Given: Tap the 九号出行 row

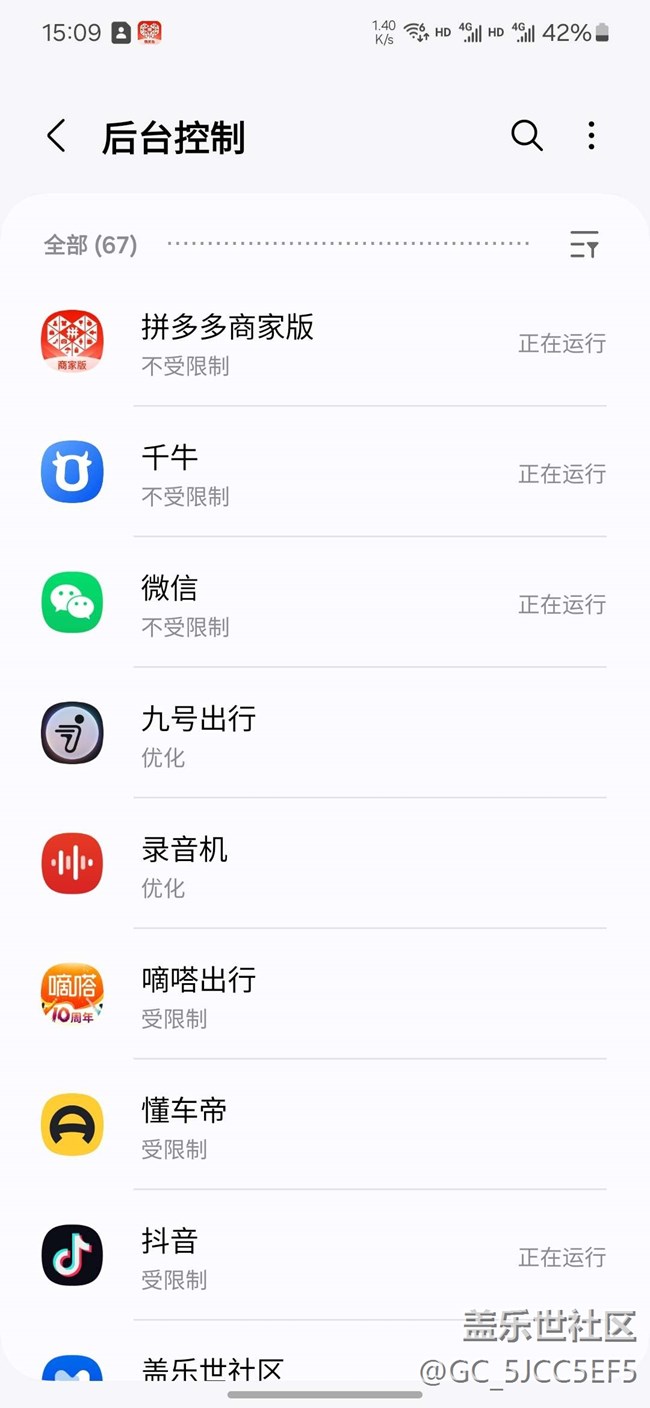Looking at the screenshot, I should (x=324, y=734).
